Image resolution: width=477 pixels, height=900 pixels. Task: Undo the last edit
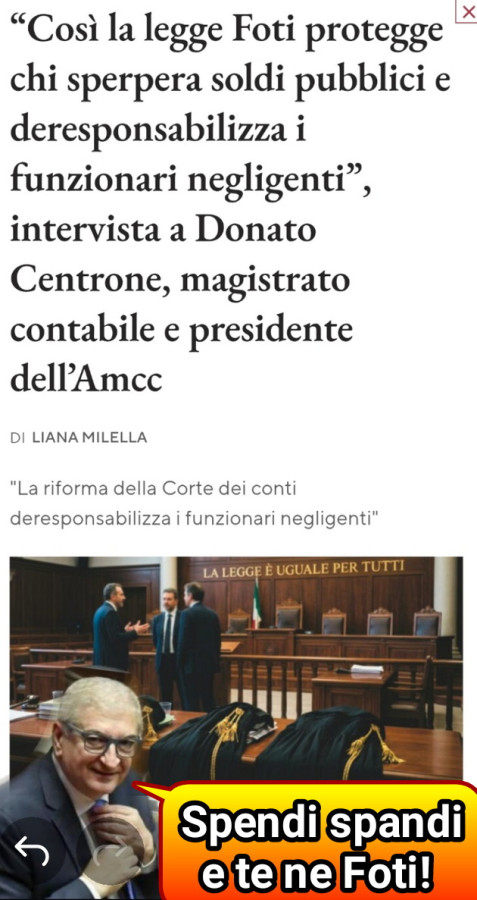pos(32,851)
